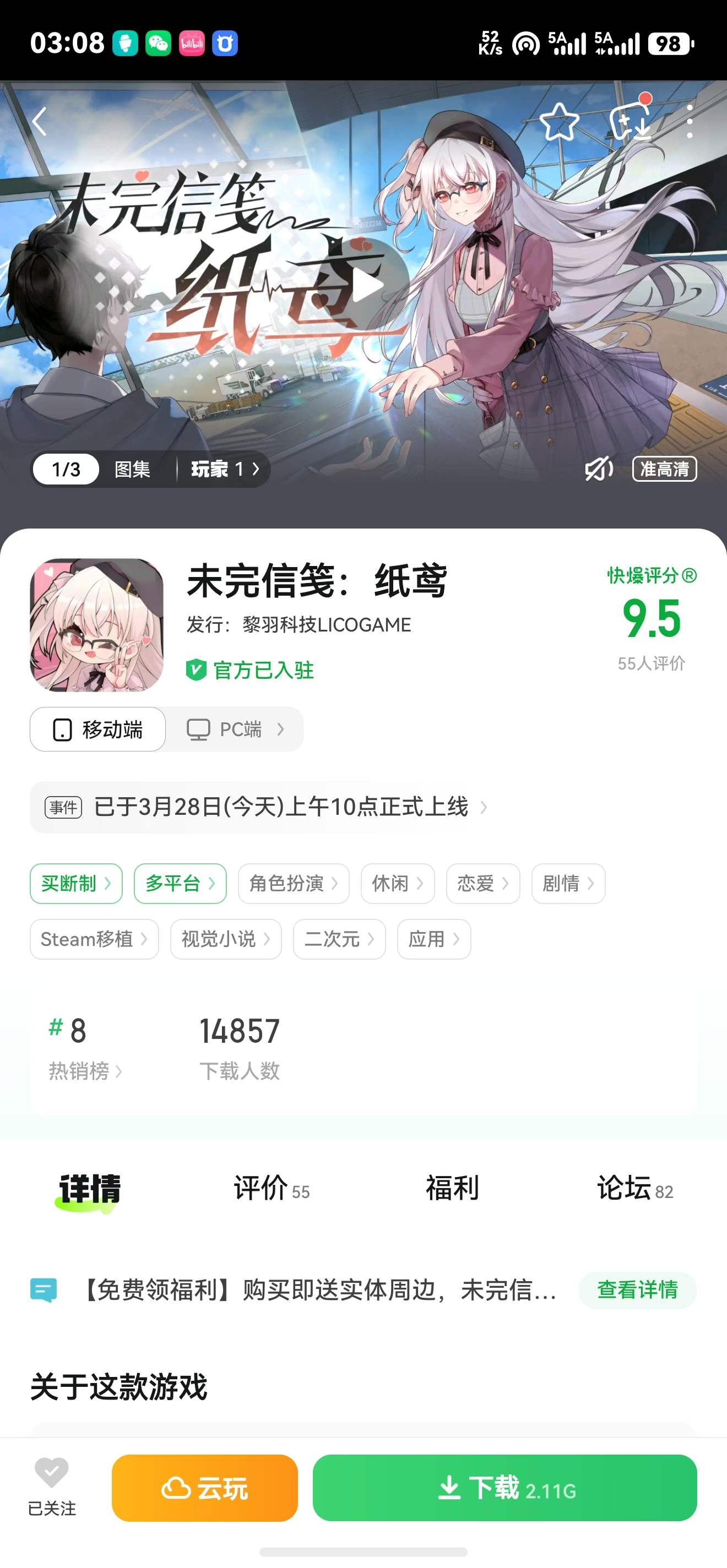Start cloud play with 云玩

204,1488
